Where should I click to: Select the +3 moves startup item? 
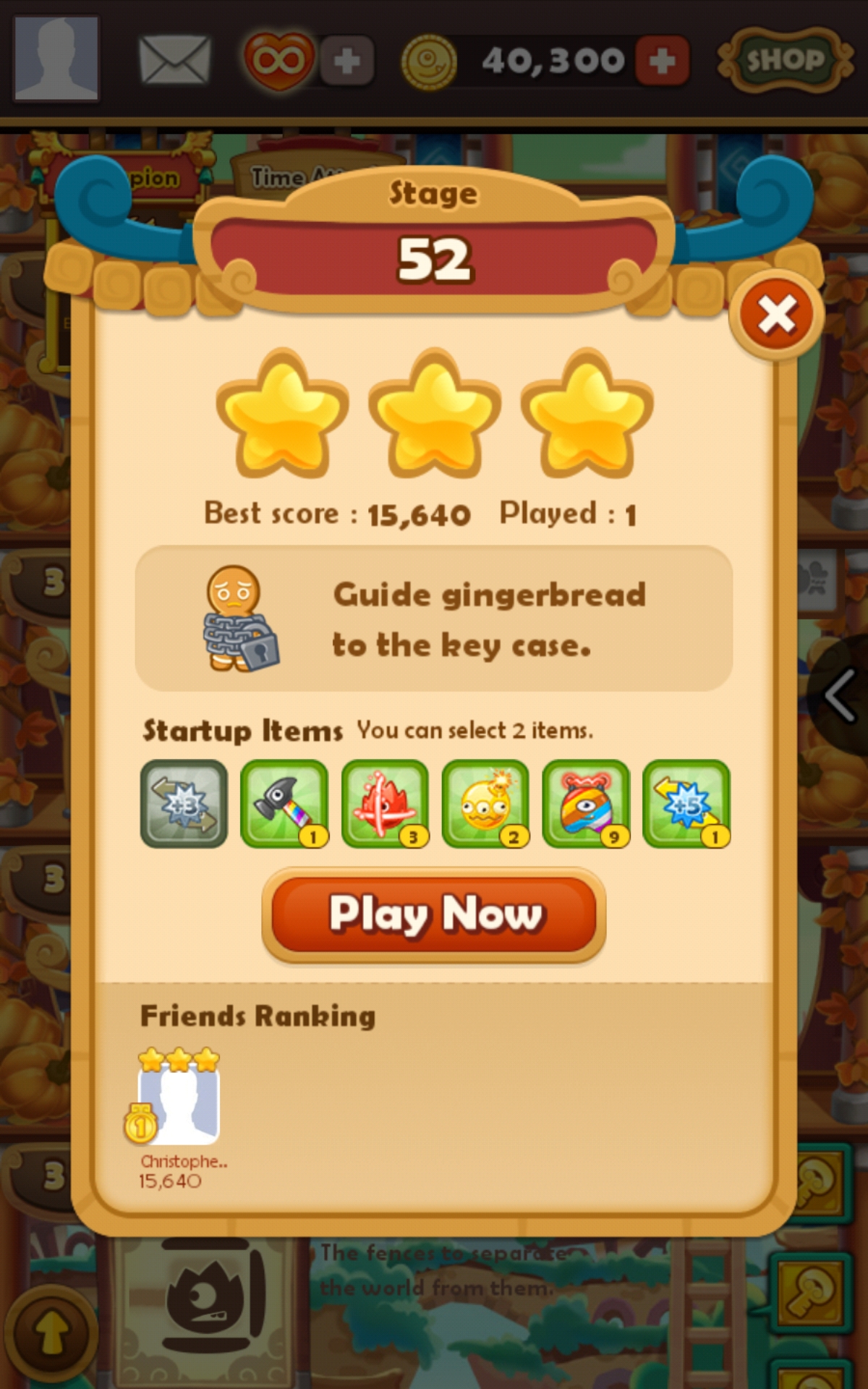pos(184,804)
